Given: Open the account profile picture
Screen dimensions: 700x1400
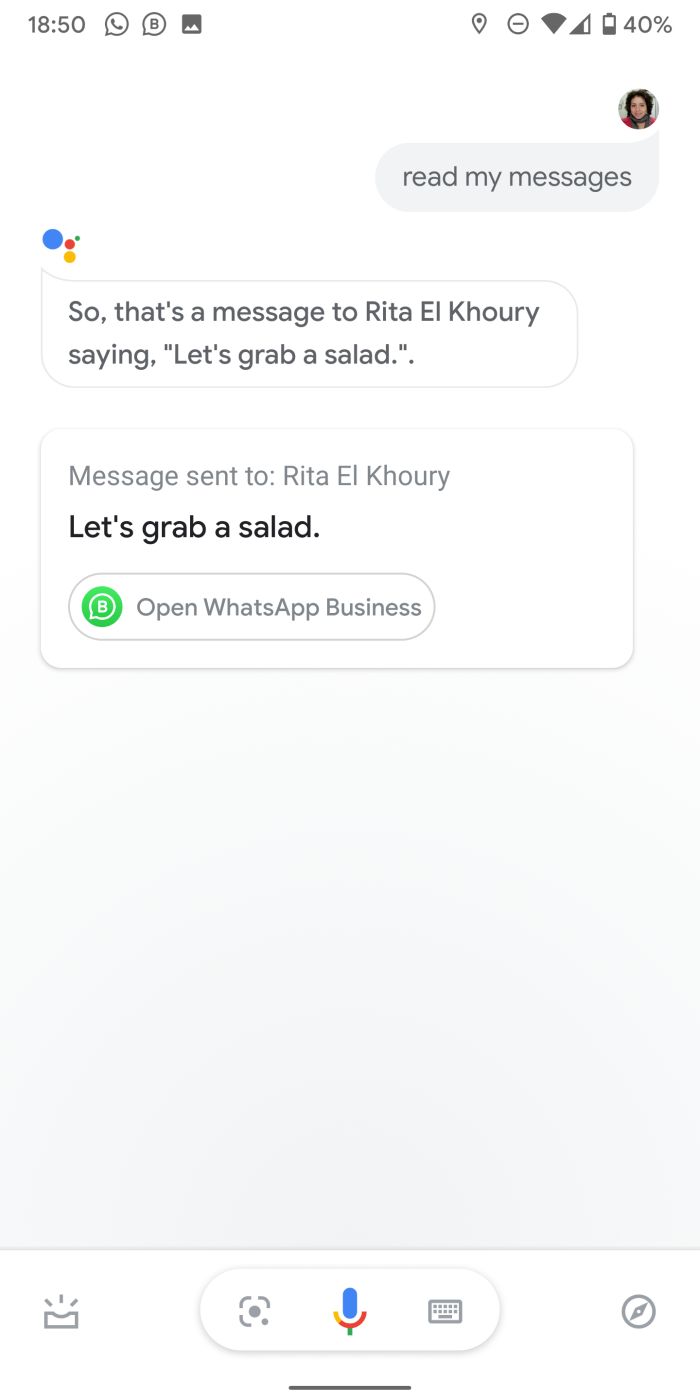Looking at the screenshot, I should tap(638, 109).
